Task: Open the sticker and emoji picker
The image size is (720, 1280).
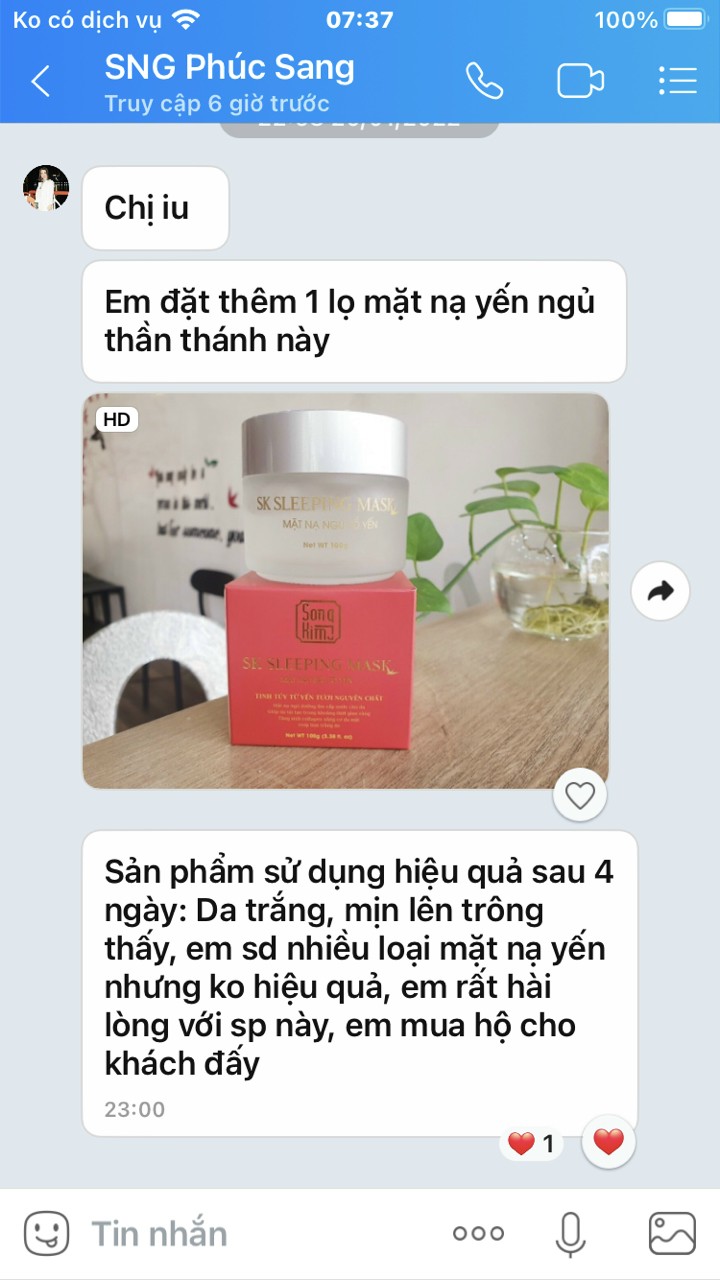Action: click(x=46, y=1233)
